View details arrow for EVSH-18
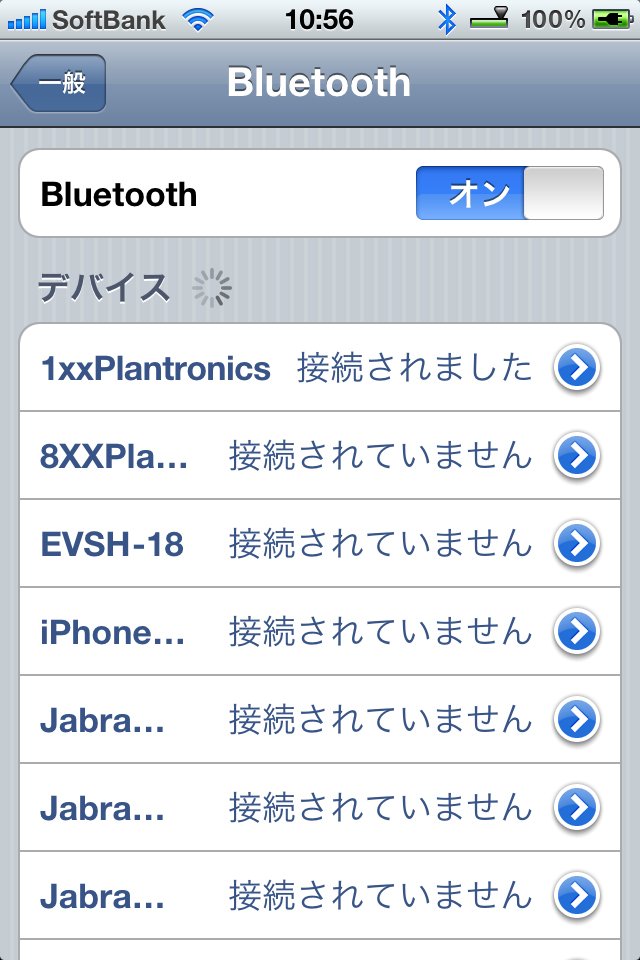Image resolution: width=640 pixels, height=960 pixels. [x=576, y=544]
